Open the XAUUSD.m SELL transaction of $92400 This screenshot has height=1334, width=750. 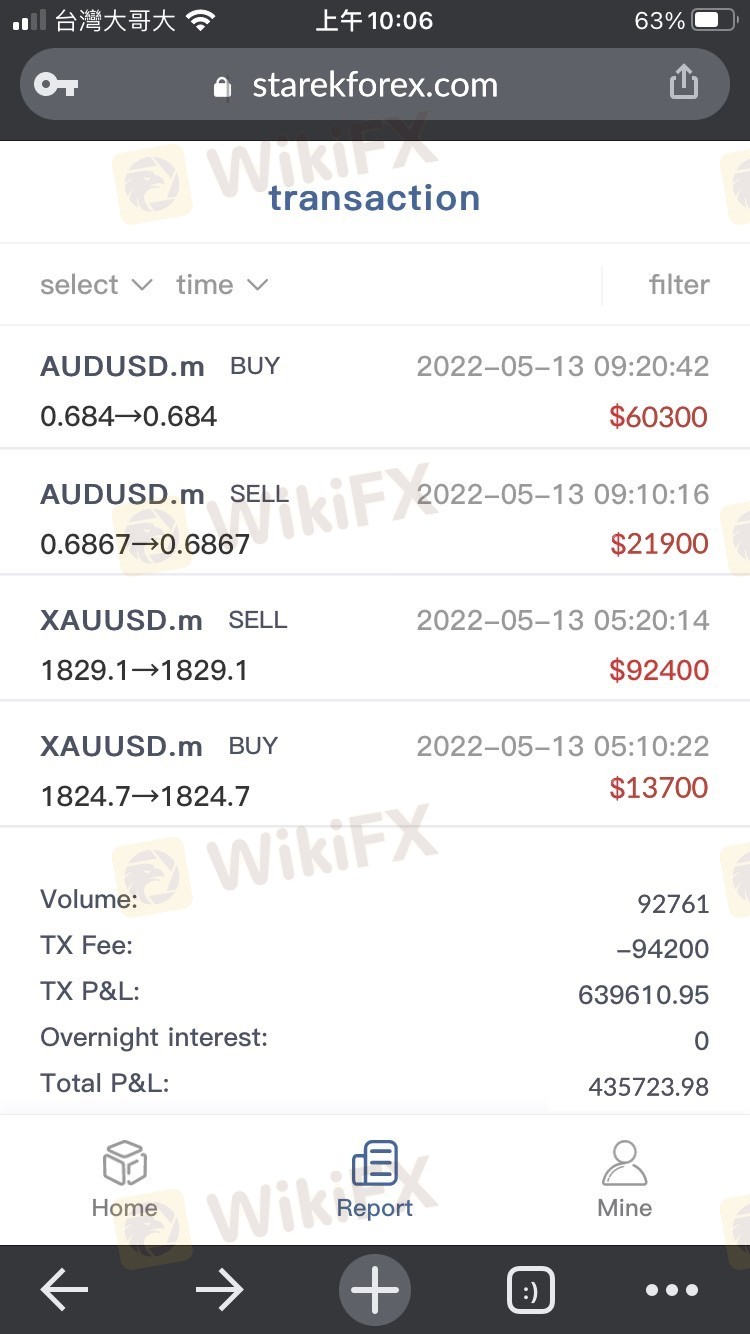click(375, 638)
